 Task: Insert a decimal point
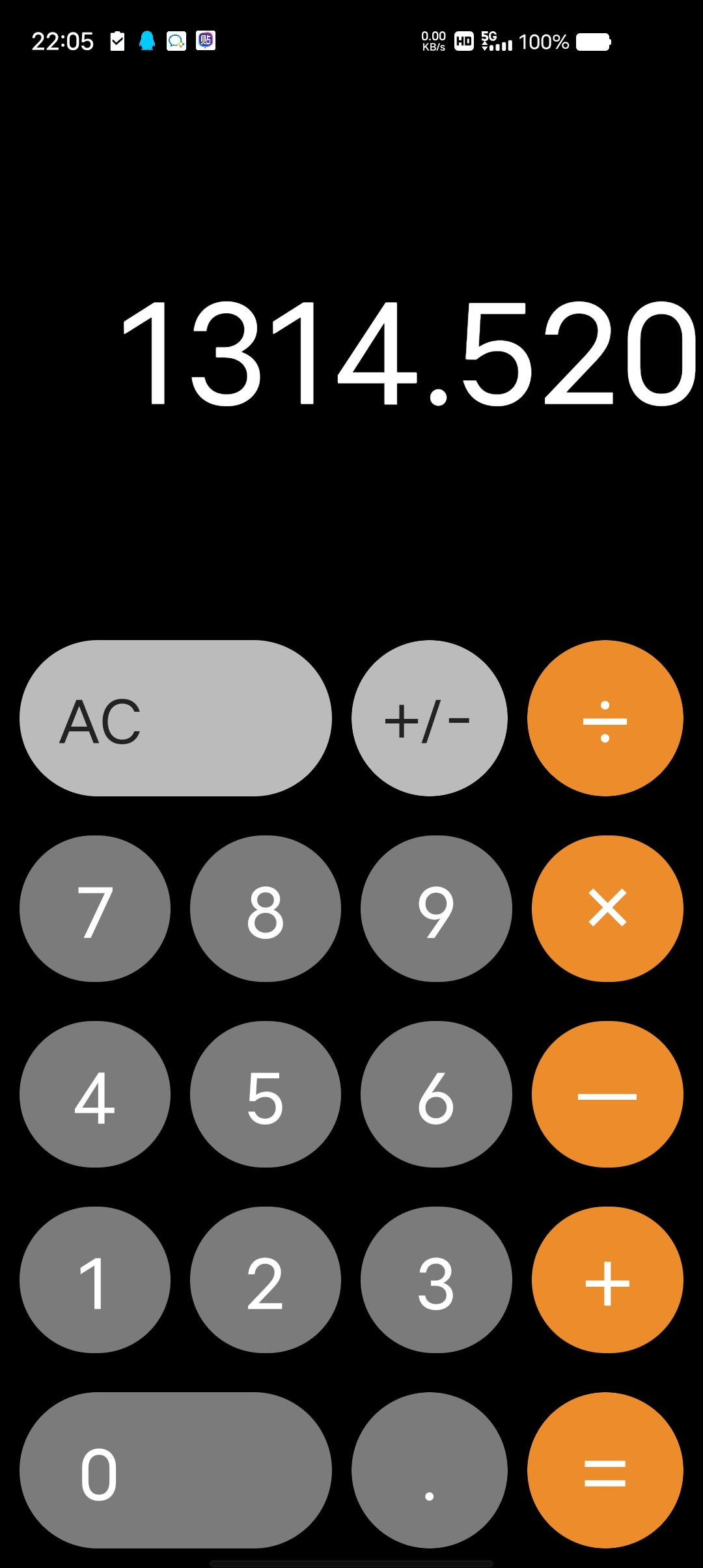429,1470
